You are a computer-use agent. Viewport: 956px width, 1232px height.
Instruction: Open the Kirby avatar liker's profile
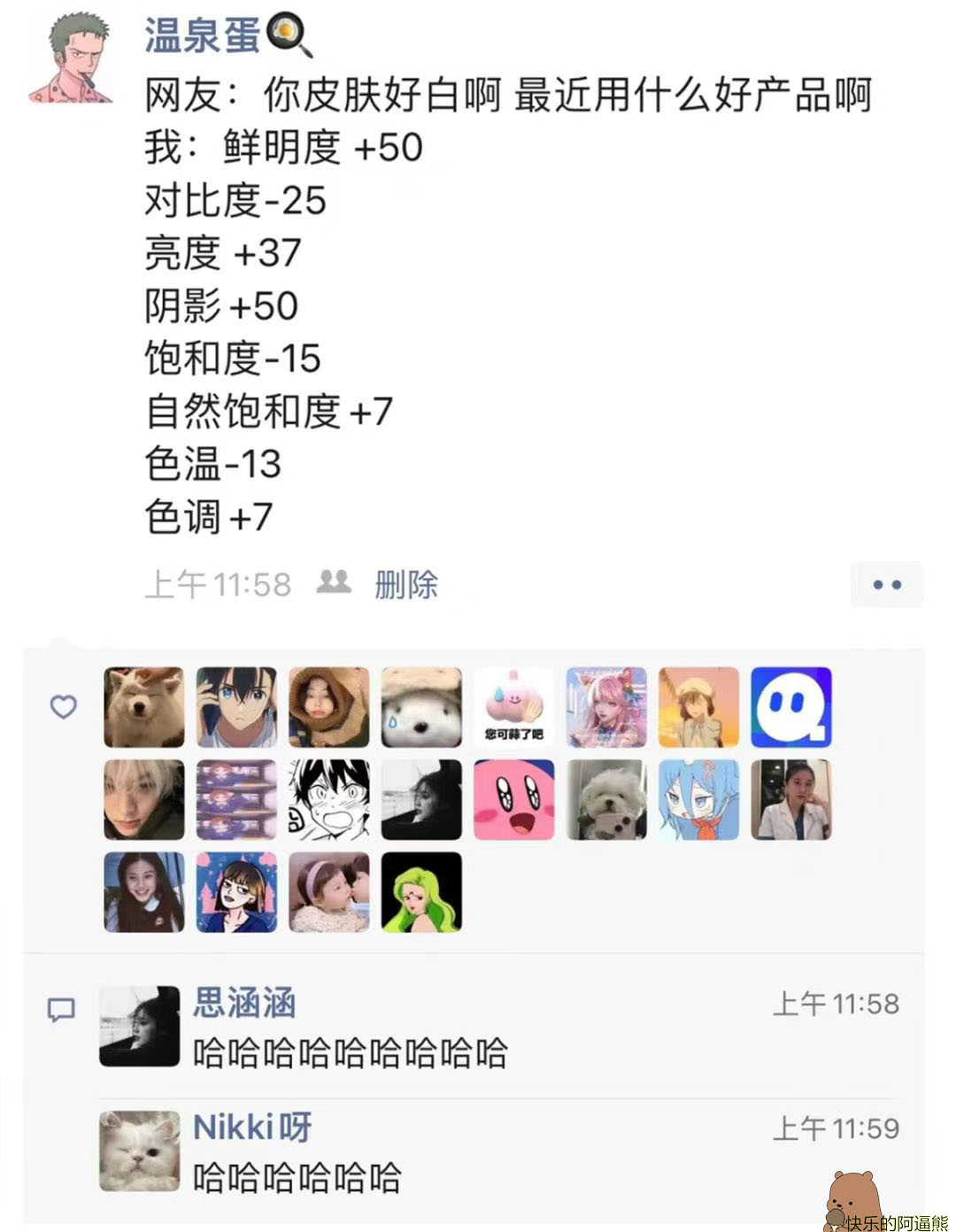[513, 799]
